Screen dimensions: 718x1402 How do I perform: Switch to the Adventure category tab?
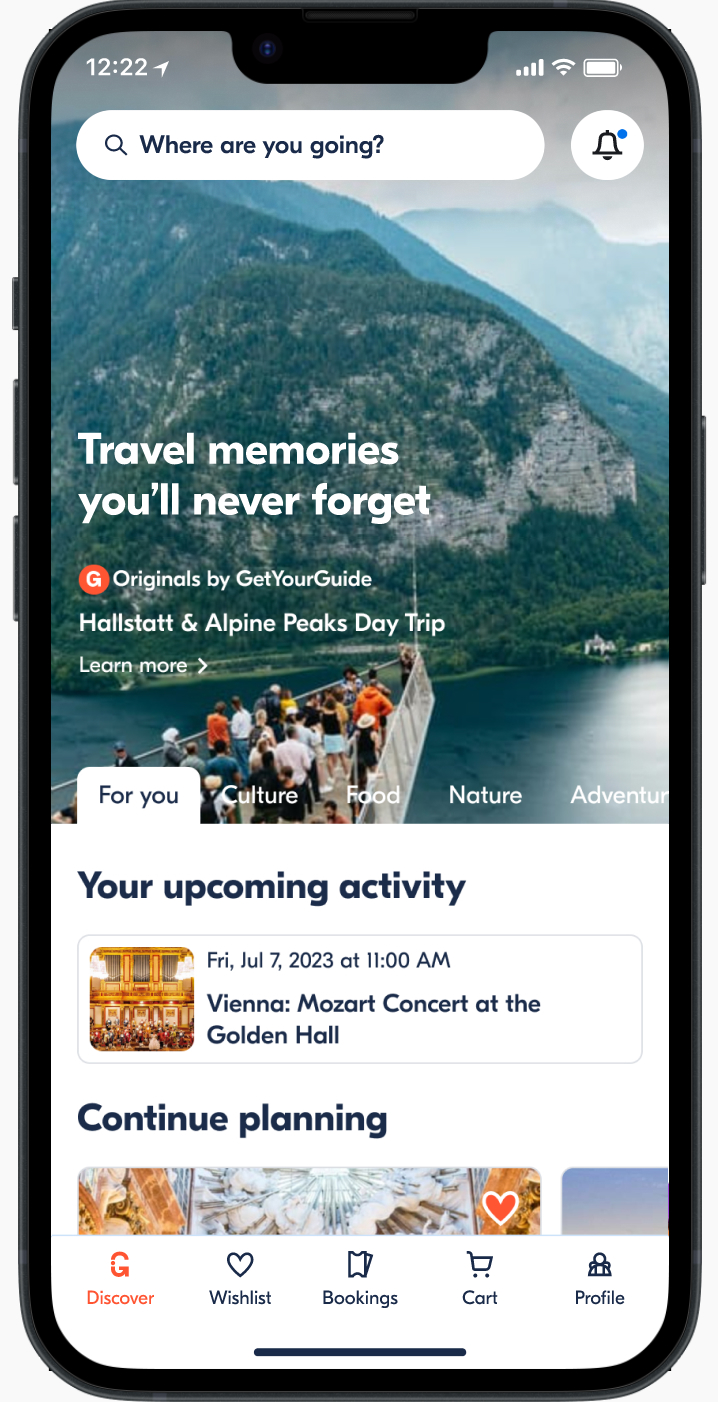[618, 796]
